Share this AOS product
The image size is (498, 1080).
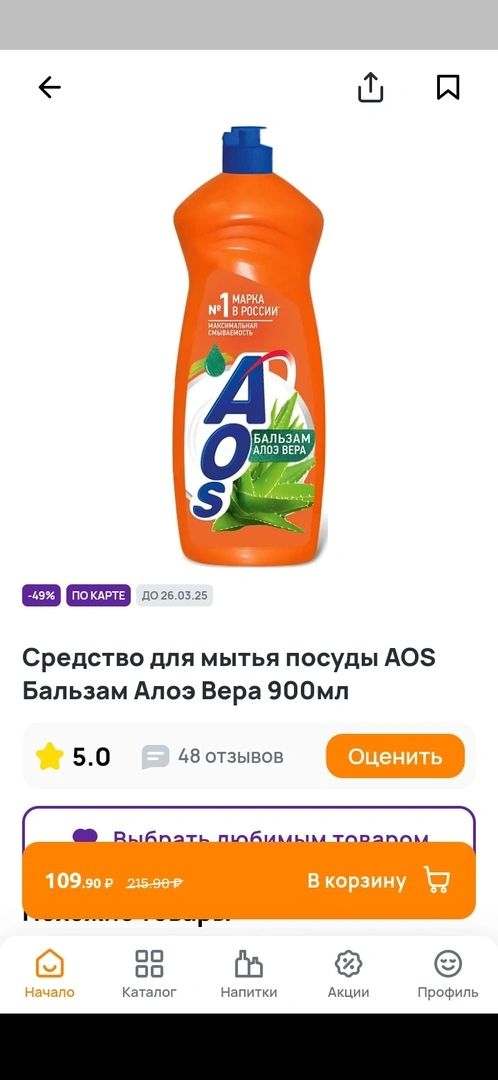[x=371, y=87]
